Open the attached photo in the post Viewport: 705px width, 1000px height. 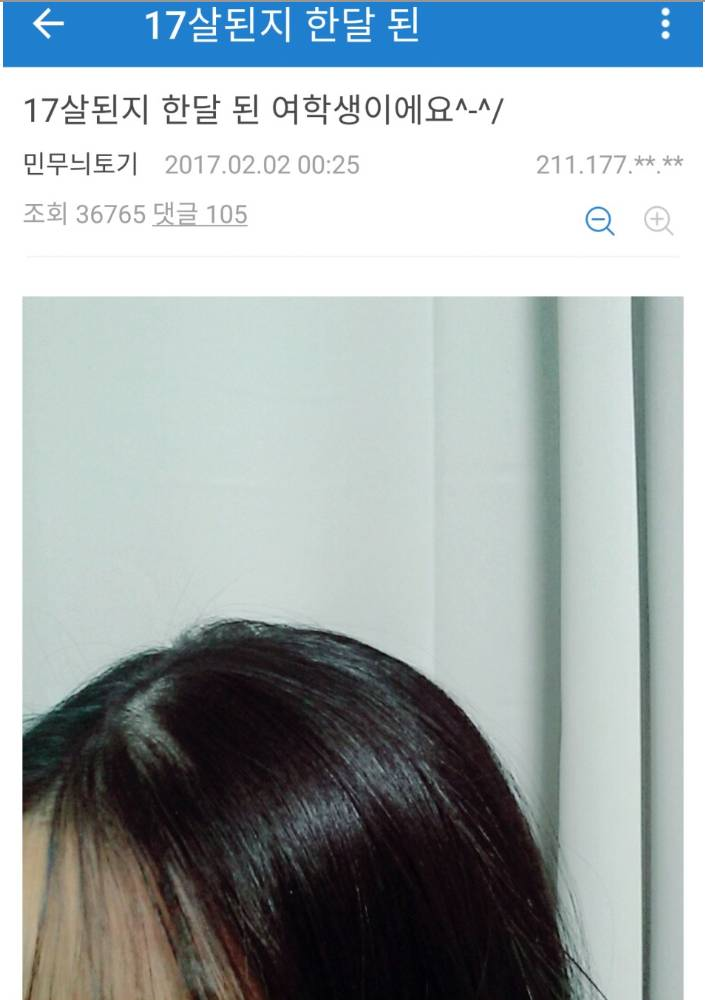pos(352,650)
